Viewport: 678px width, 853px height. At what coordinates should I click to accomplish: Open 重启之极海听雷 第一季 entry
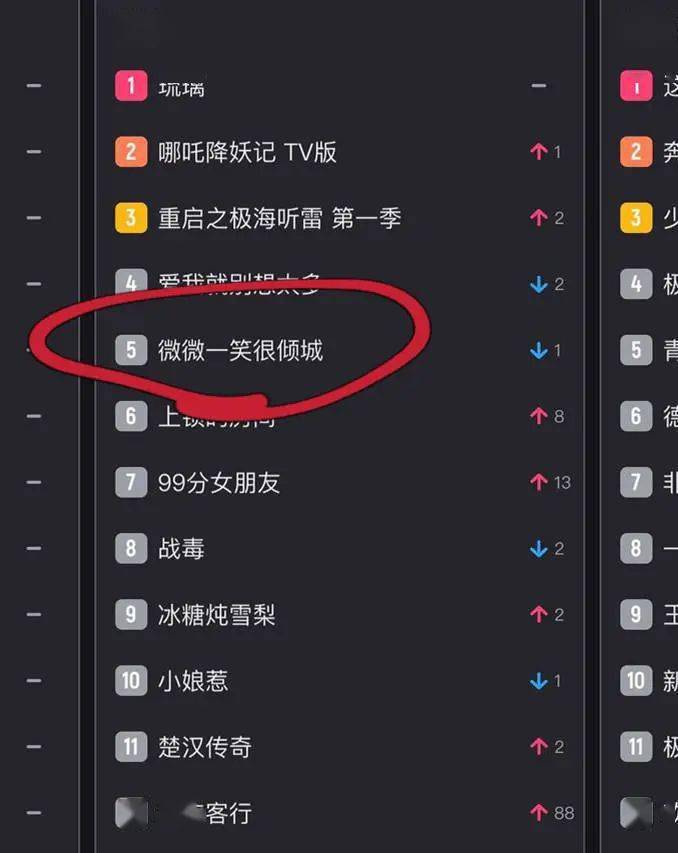(279, 218)
